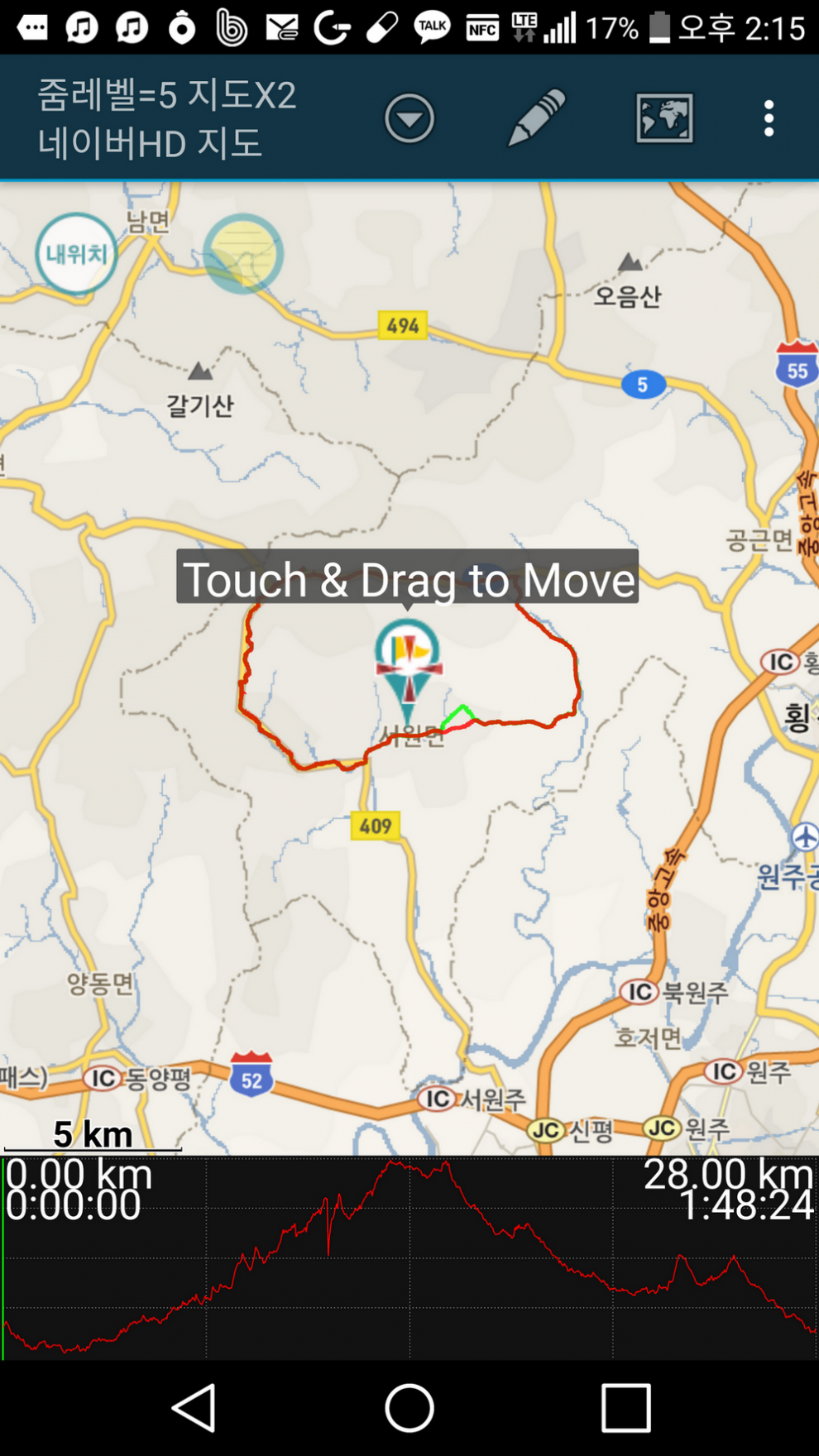Image resolution: width=819 pixels, height=1456 pixels.
Task: Open the world map type selector
Action: [x=664, y=118]
